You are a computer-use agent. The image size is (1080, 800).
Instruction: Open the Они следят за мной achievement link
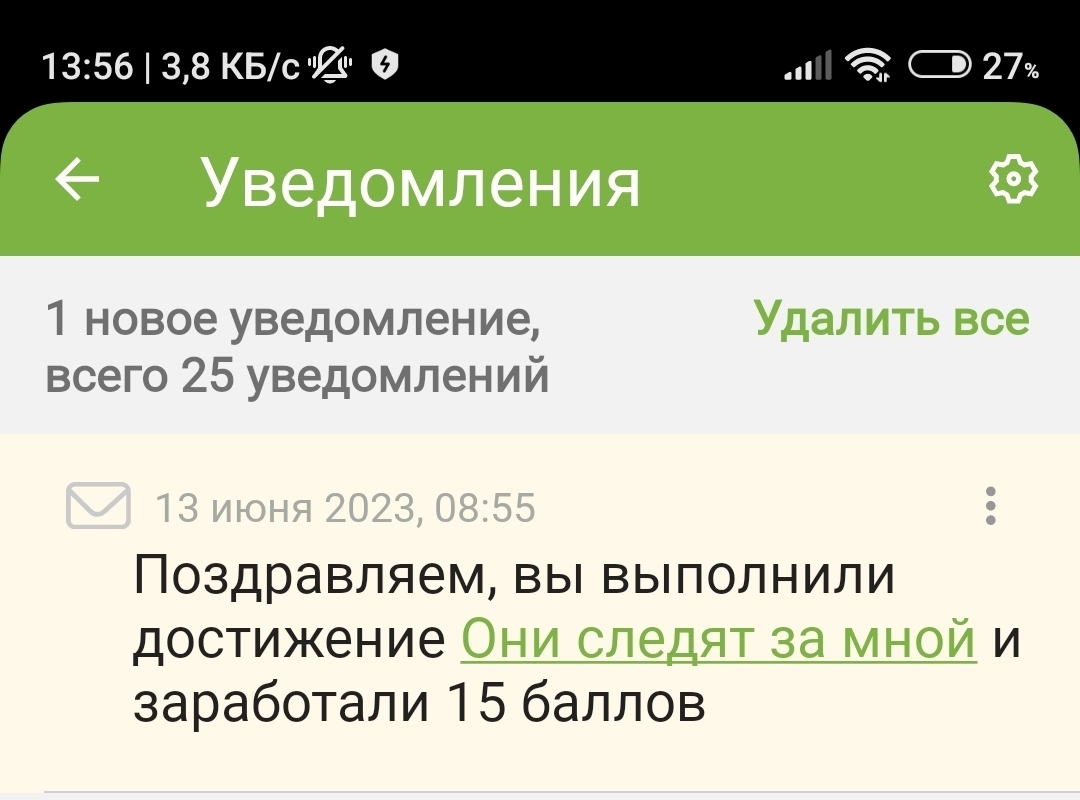(x=717, y=641)
